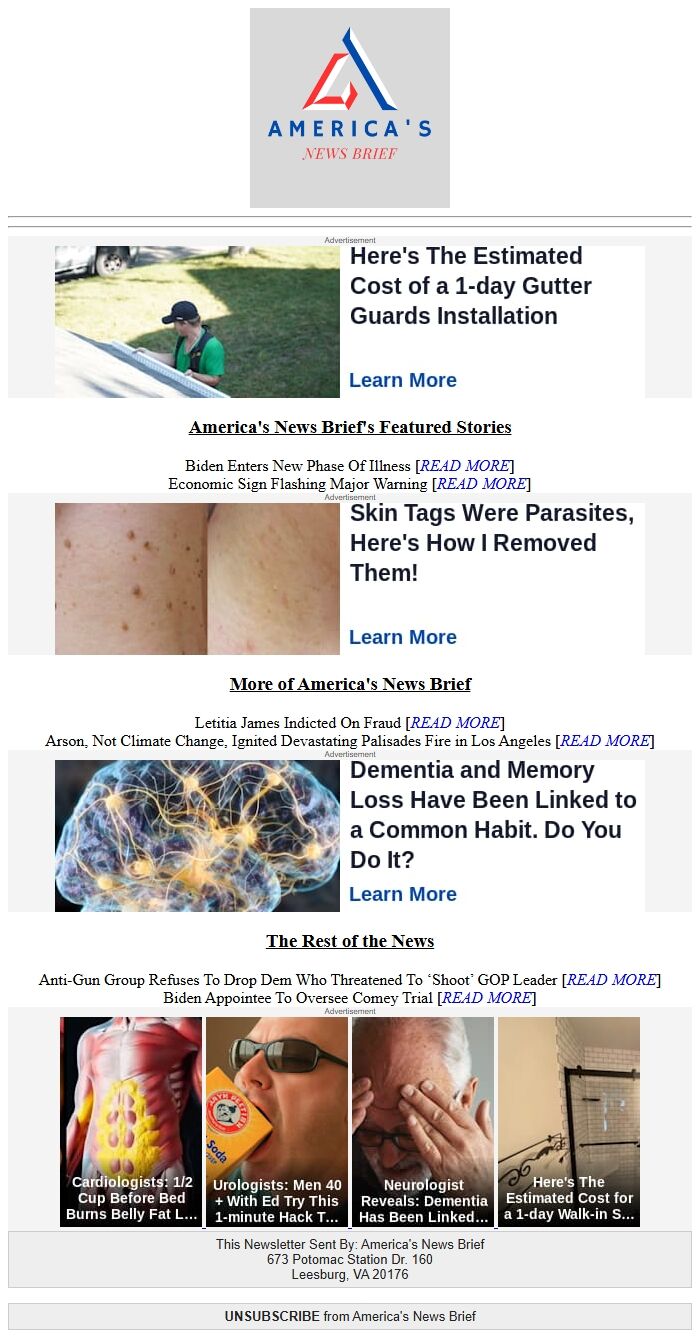Open READ MORE for Biden Enters New Phase
Viewport: 700px width, 1339px height.
click(x=465, y=466)
